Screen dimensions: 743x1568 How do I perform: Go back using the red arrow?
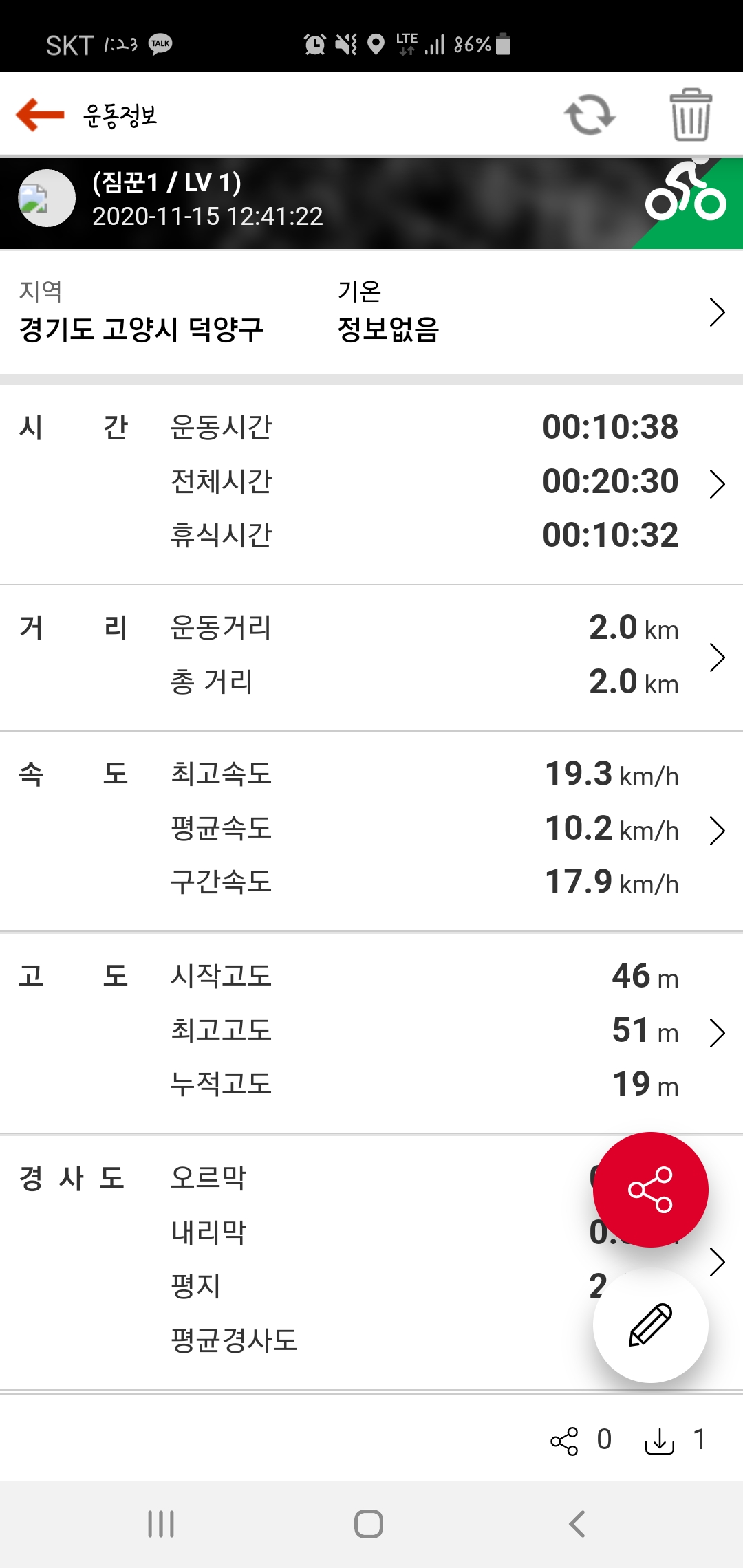coord(40,114)
